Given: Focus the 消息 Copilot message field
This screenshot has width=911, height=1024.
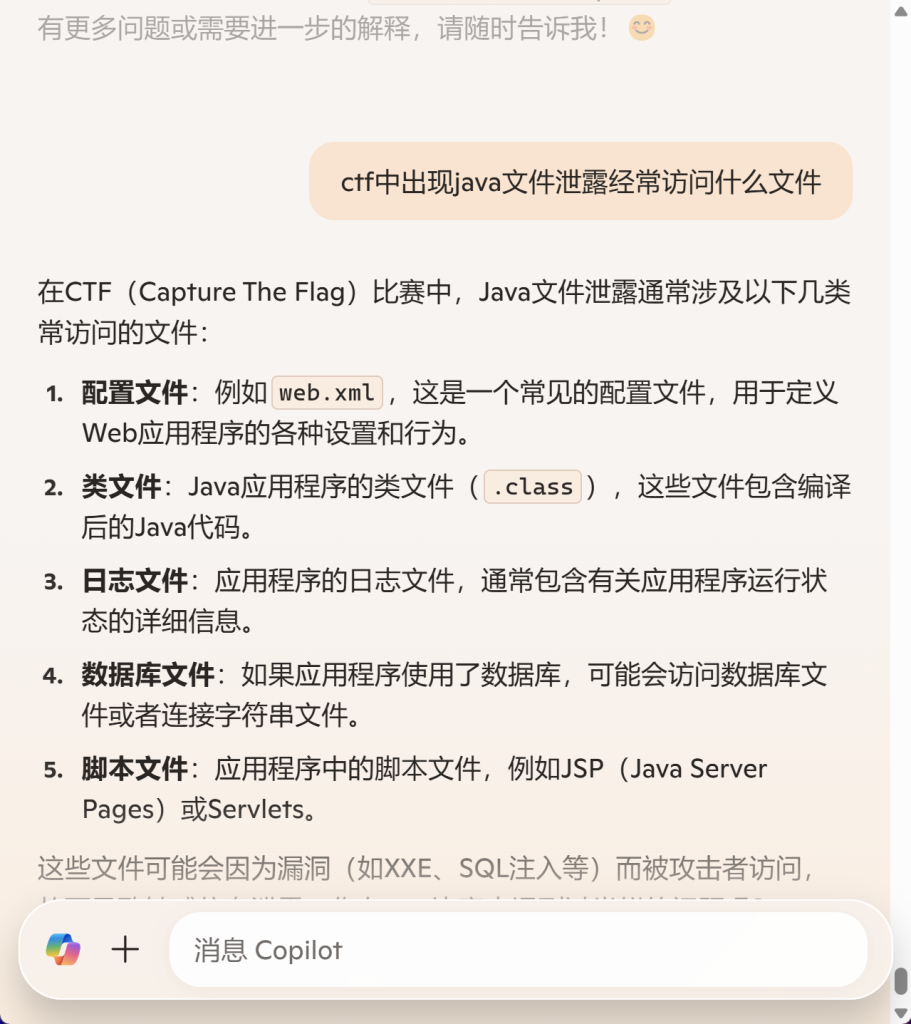Looking at the screenshot, I should [x=516, y=949].
